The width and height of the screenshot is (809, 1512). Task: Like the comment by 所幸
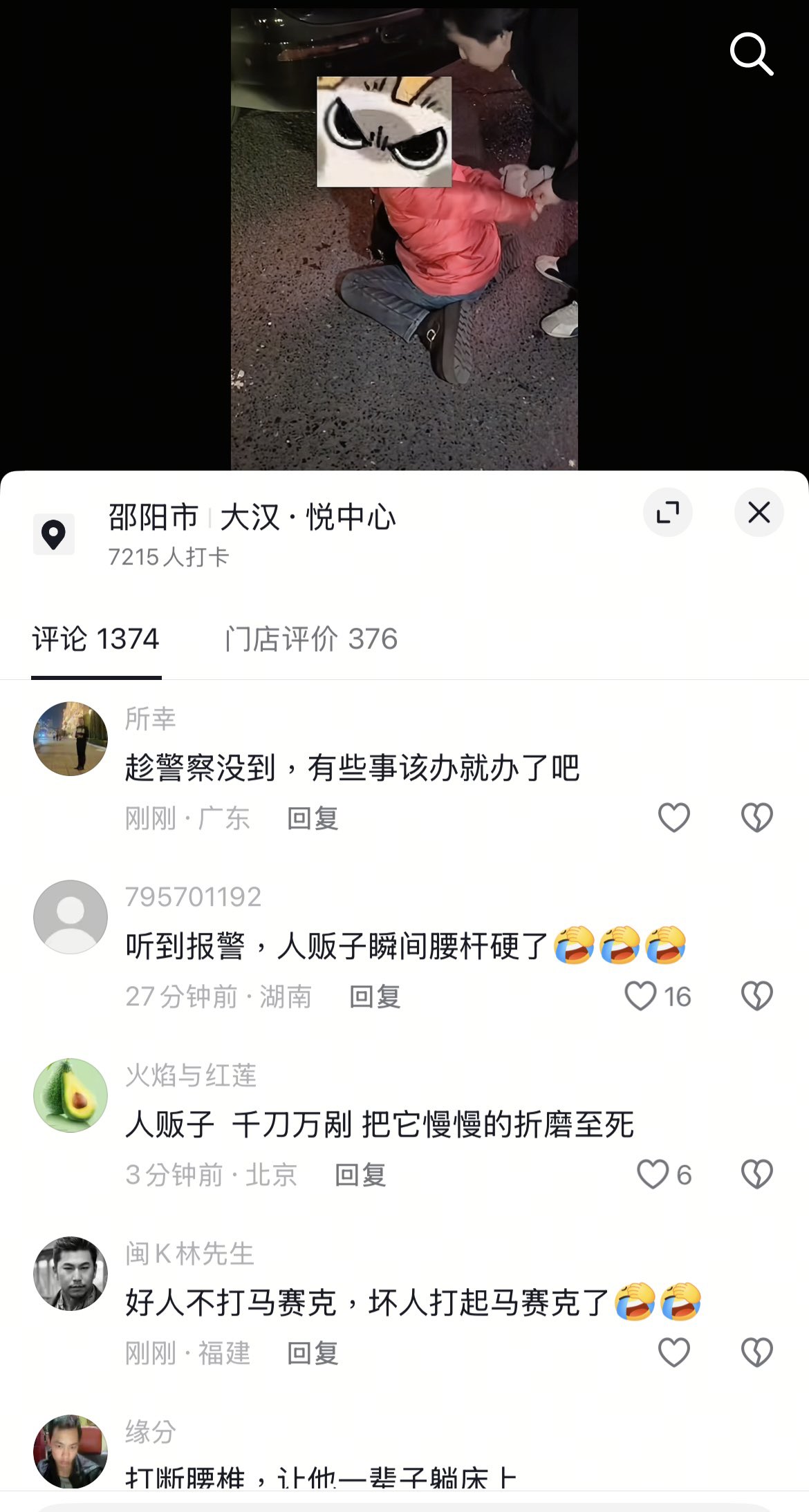673,818
